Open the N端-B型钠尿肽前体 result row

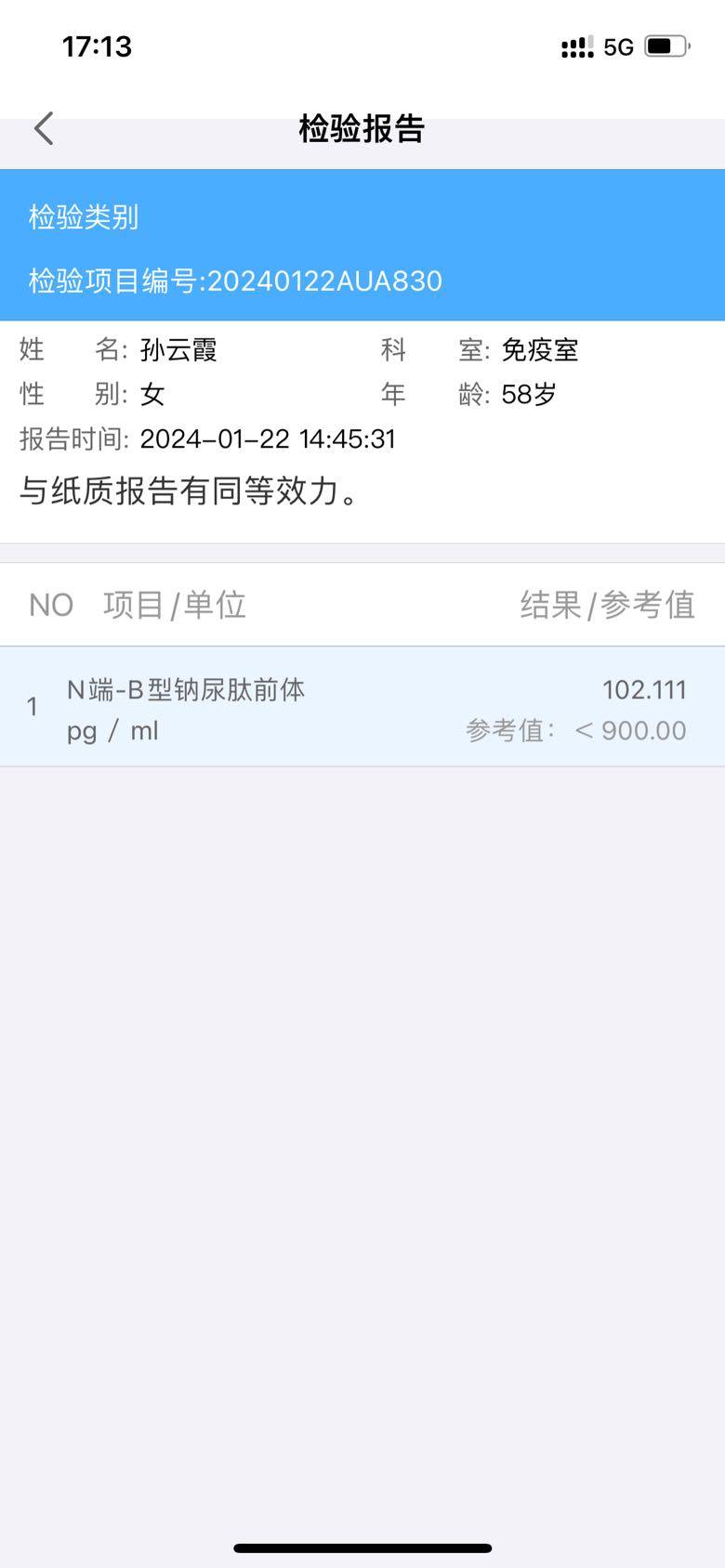pos(362,708)
